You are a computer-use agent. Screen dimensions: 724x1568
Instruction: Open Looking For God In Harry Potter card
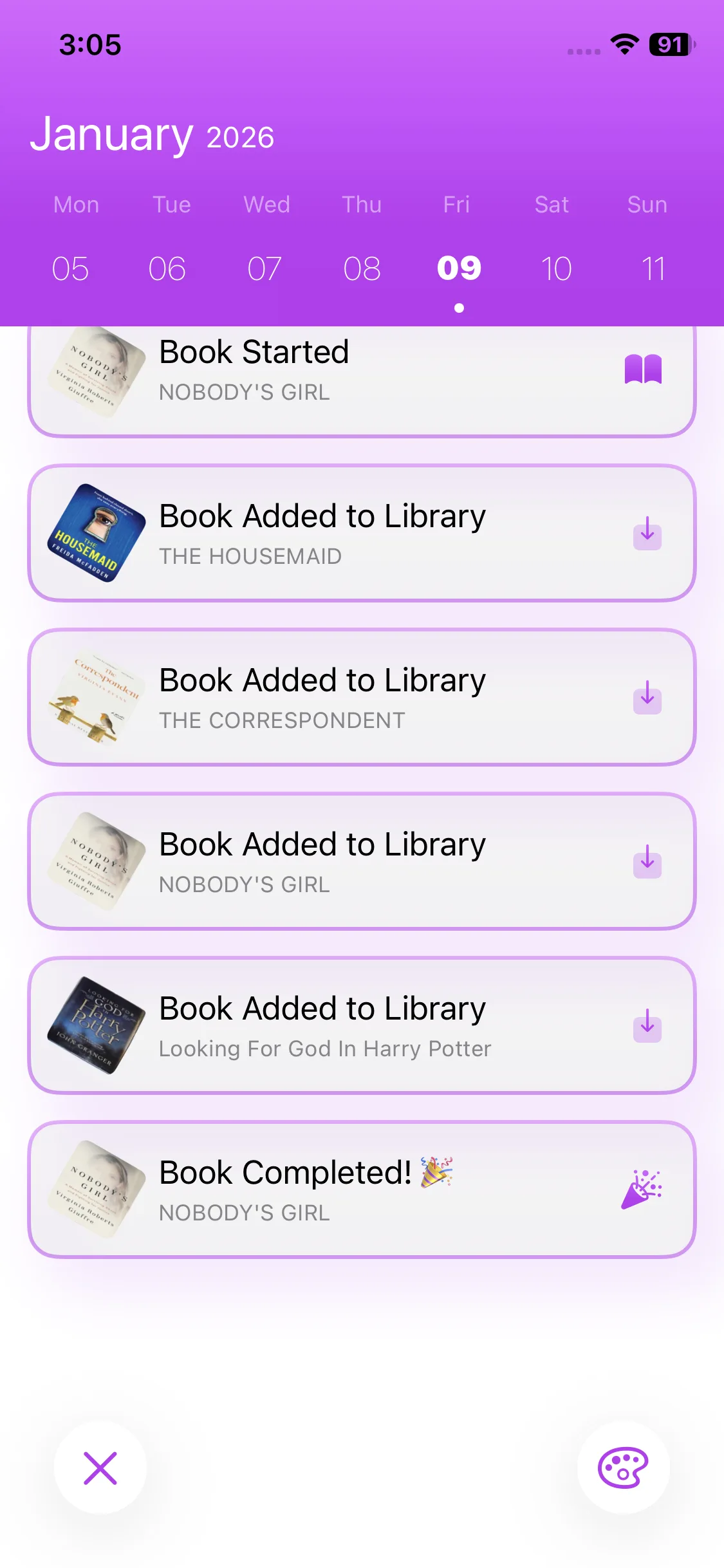pos(362,1026)
